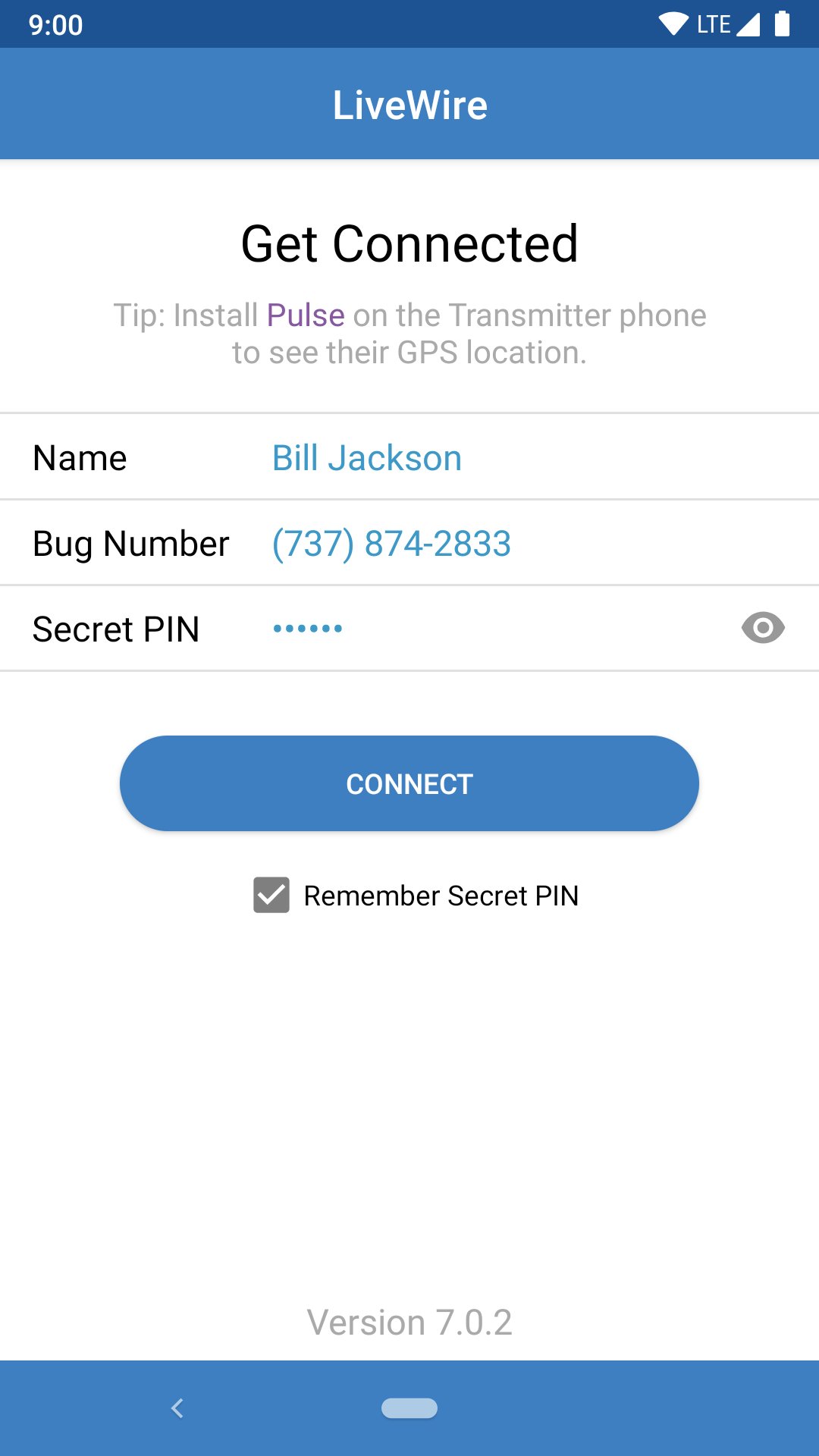Uncheck Remember Secret PIN

coord(271,895)
